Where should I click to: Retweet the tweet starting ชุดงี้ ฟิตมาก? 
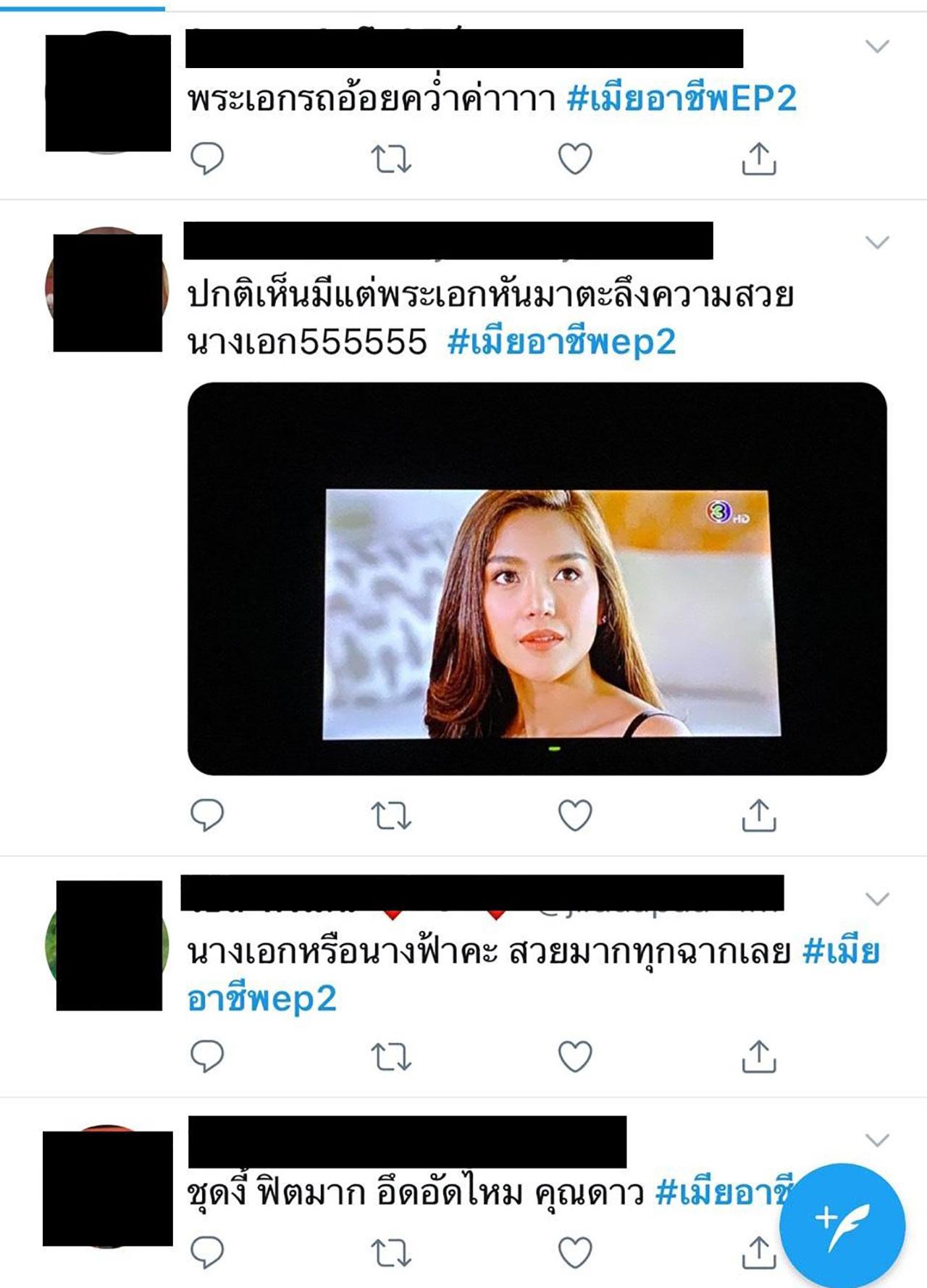click(391, 1252)
